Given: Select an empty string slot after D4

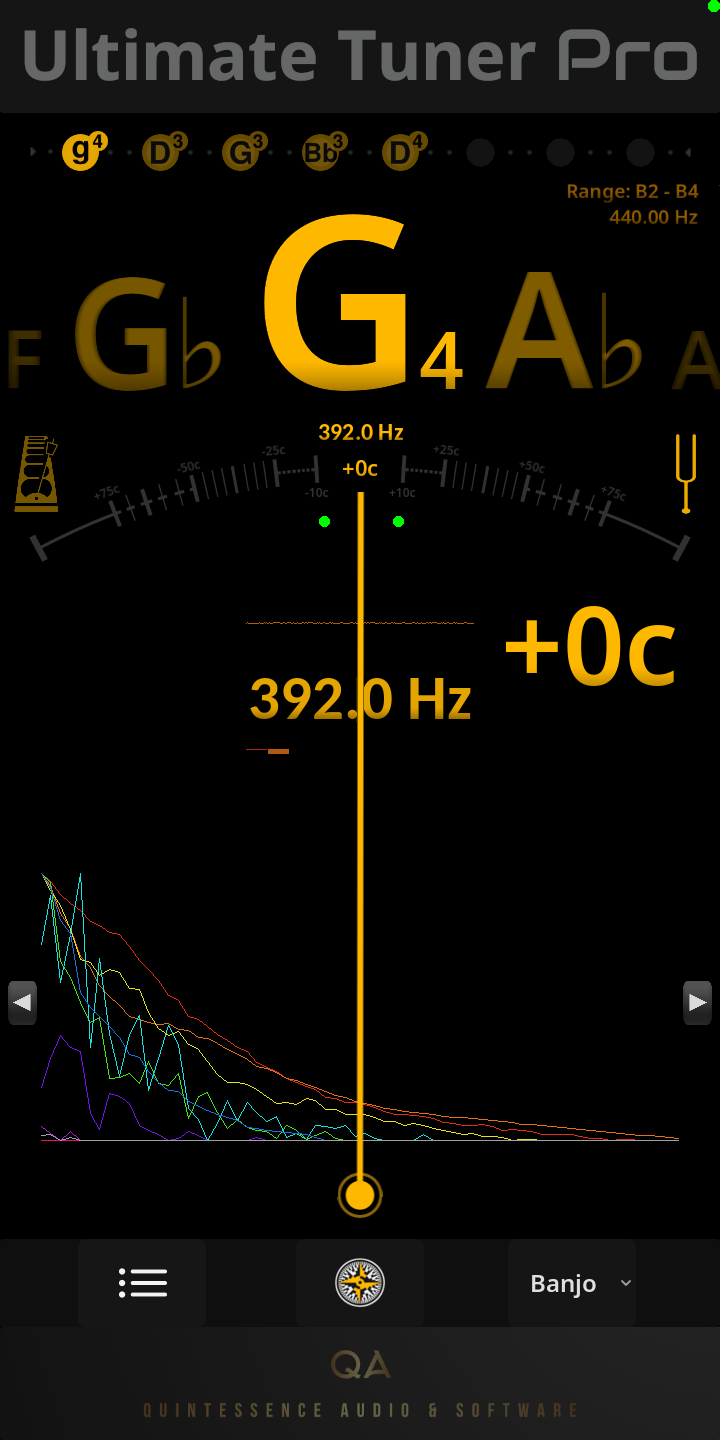Looking at the screenshot, I should pos(480,153).
